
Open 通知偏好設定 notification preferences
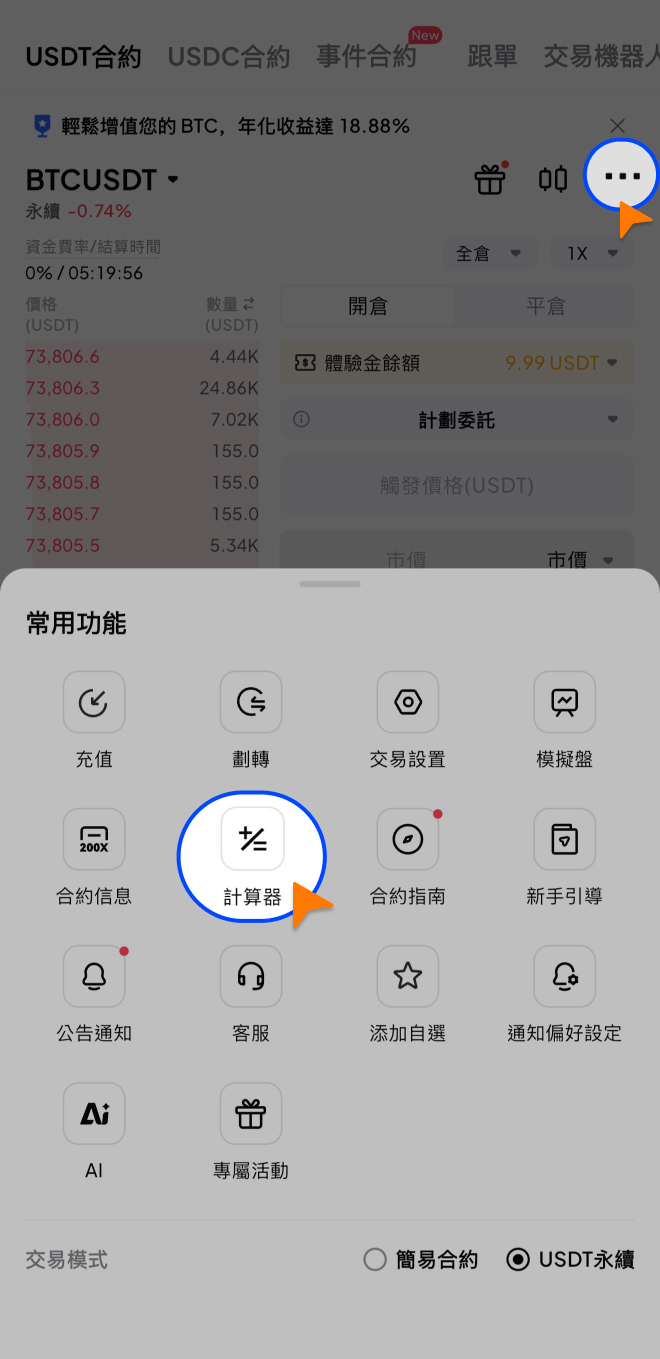point(565,977)
